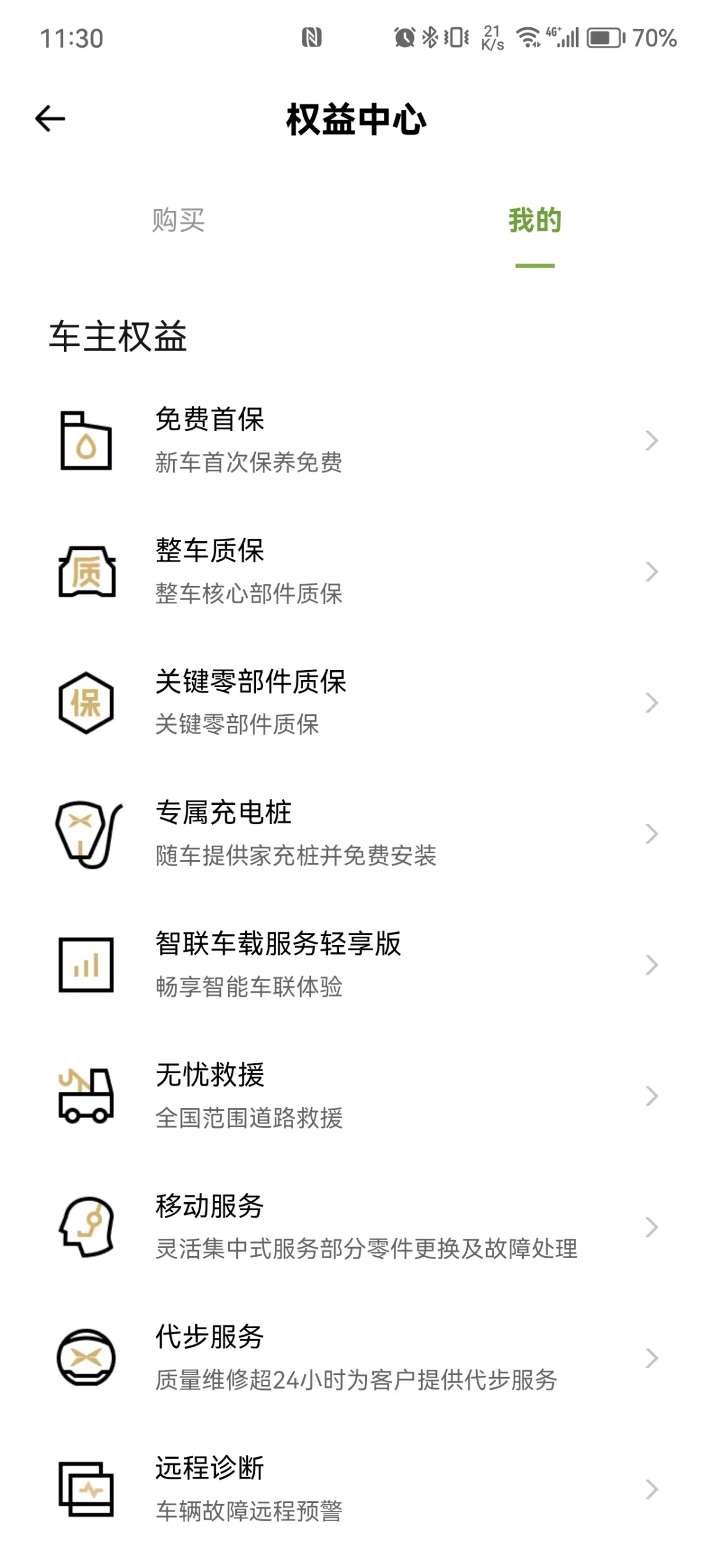This screenshot has width=713, height=1568.
Task: Open 代步服务 benefit
Action: coord(356,1358)
